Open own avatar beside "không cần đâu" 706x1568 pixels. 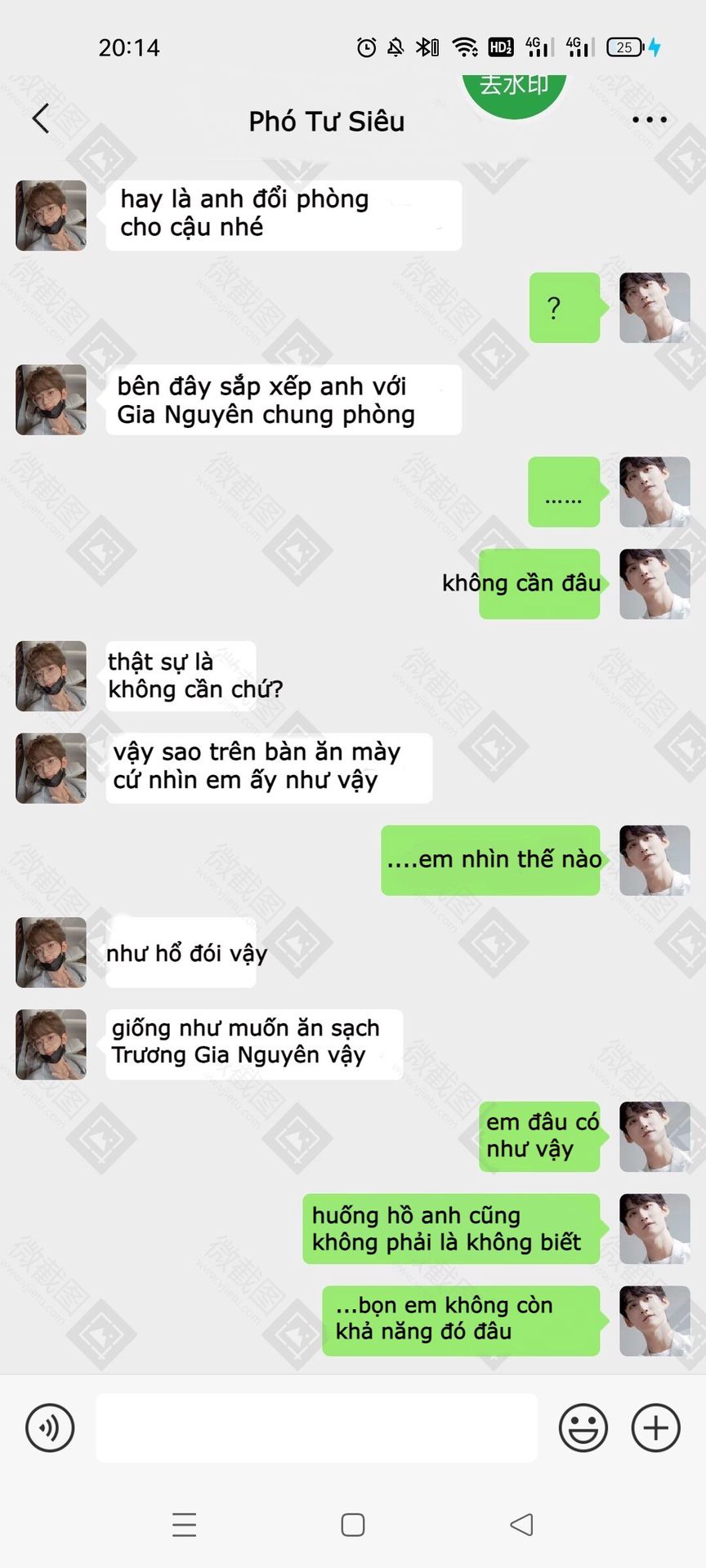tap(655, 584)
